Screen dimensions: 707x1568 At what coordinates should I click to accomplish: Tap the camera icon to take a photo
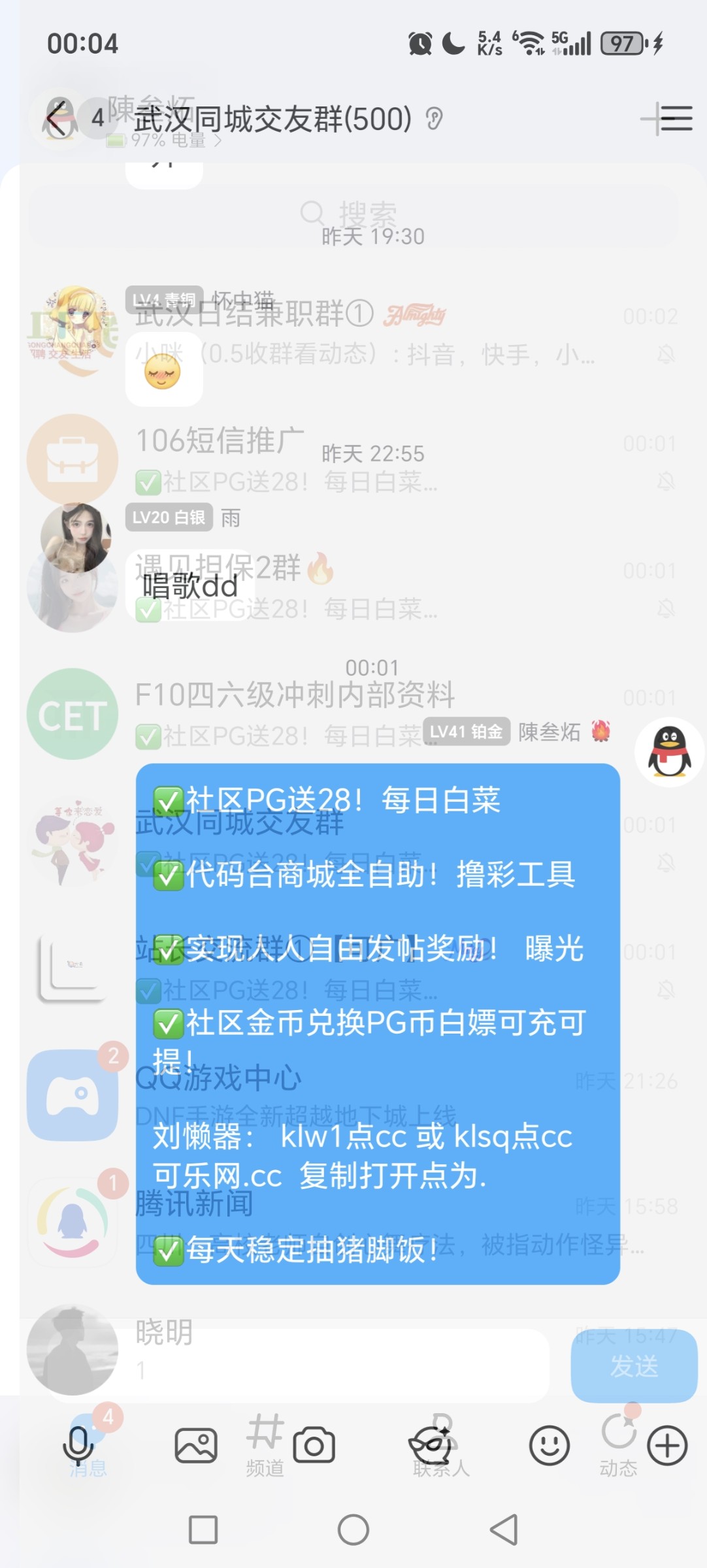pyautogui.click(x=316, y=1445)
